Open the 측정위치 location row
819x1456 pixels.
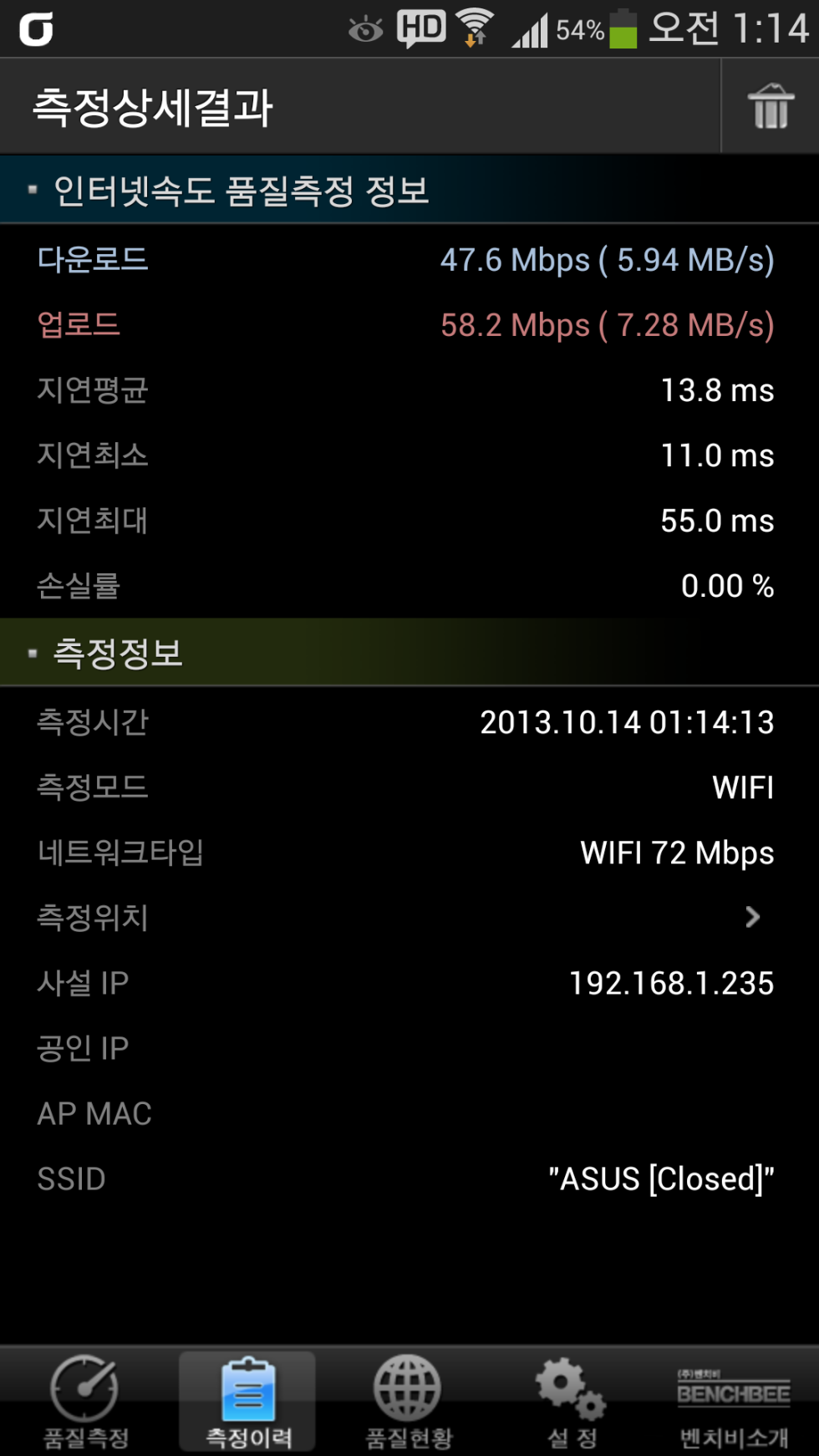point(409,918)
